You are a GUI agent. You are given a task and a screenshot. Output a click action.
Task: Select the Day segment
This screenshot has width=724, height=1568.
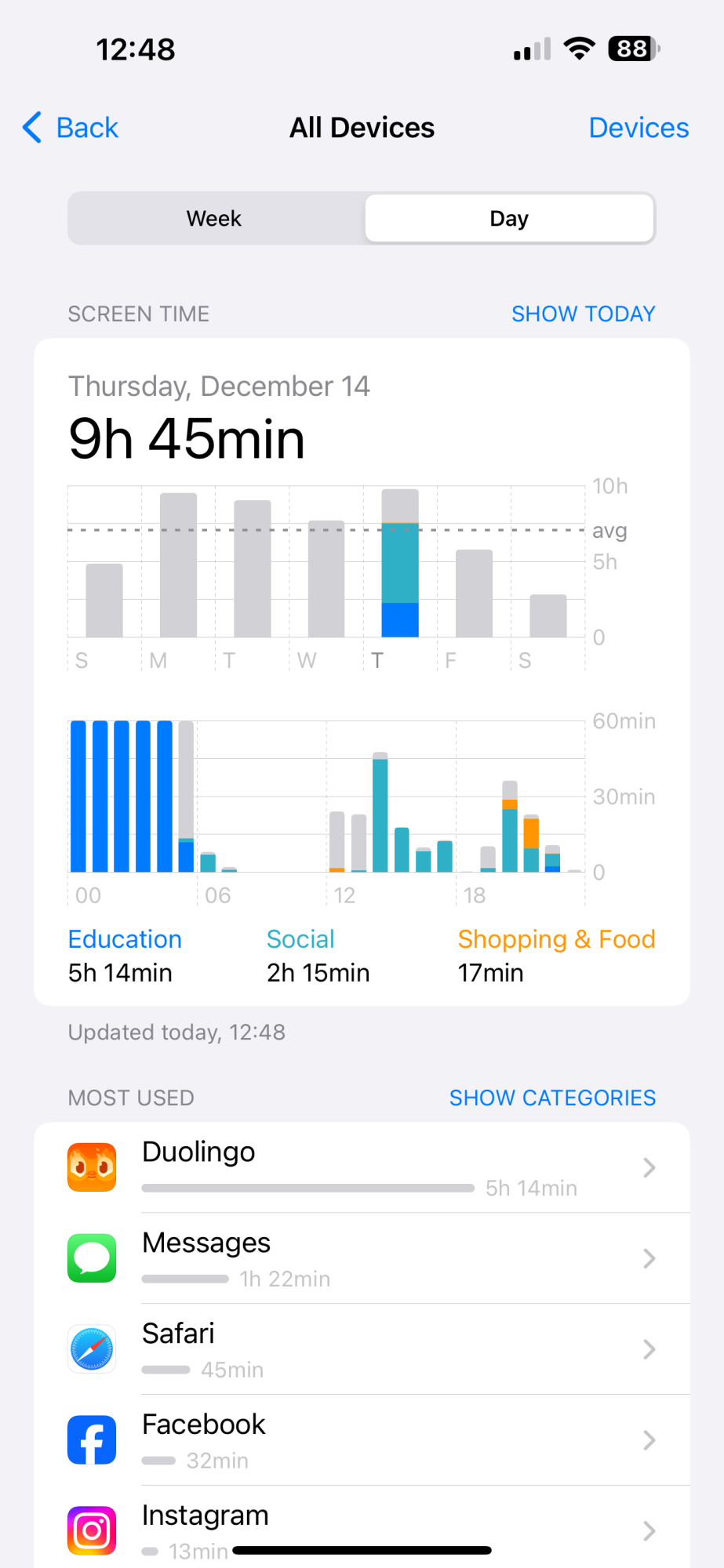click(x=509, y=218)
